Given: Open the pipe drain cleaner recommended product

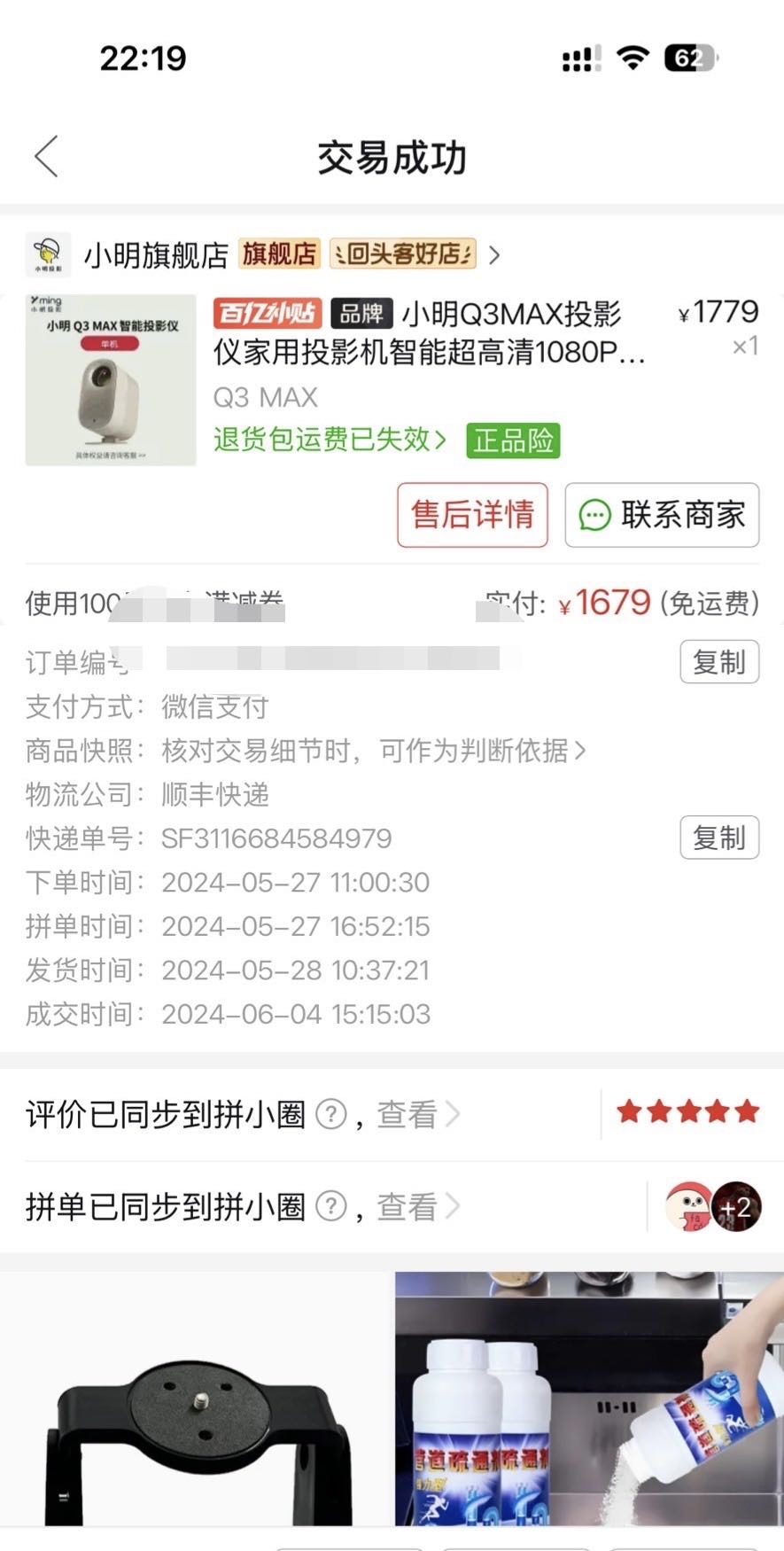Looking at the screenshot, I should [x=588, y=1400].
